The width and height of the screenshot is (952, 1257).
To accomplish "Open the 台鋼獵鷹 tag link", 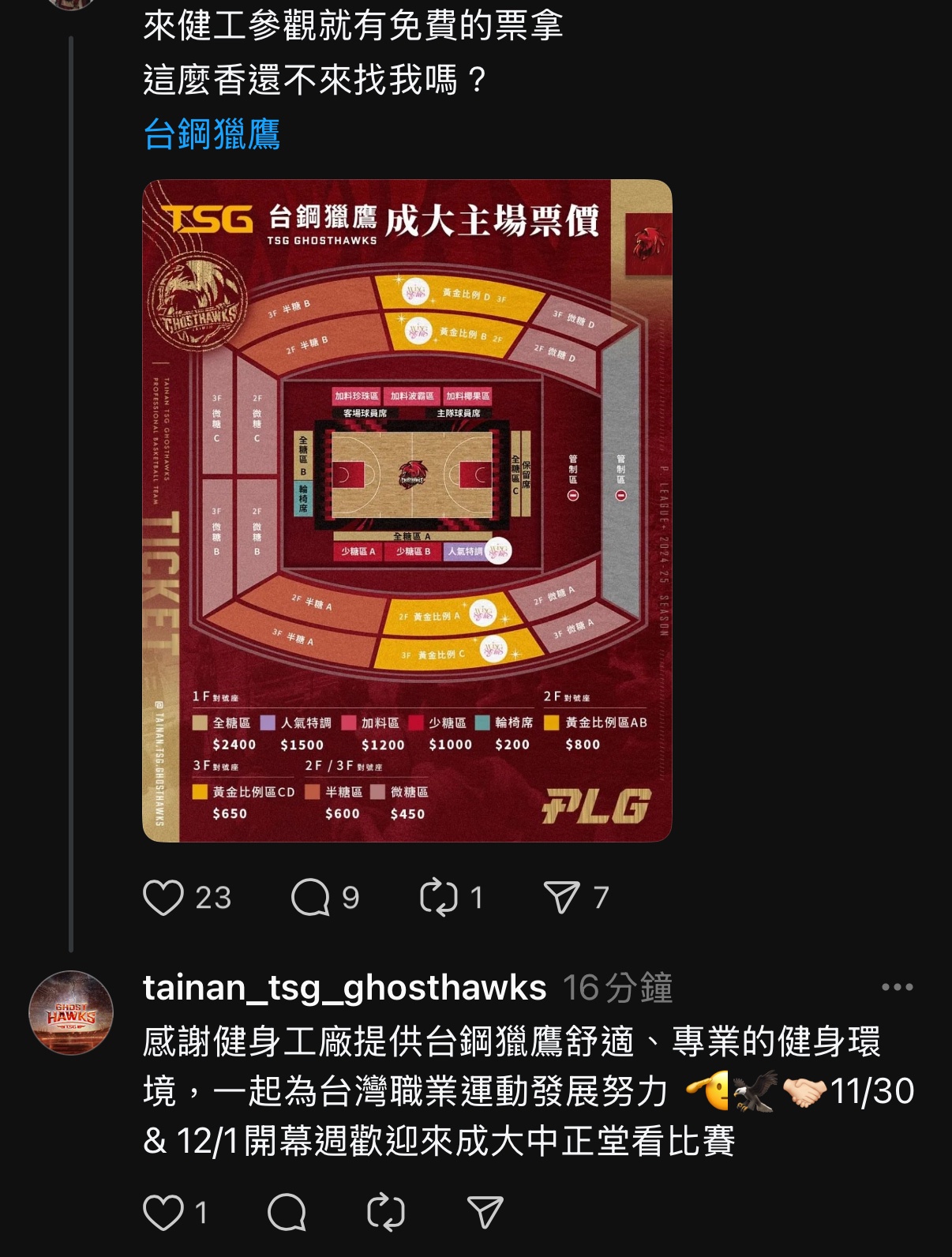I will 212,134.
